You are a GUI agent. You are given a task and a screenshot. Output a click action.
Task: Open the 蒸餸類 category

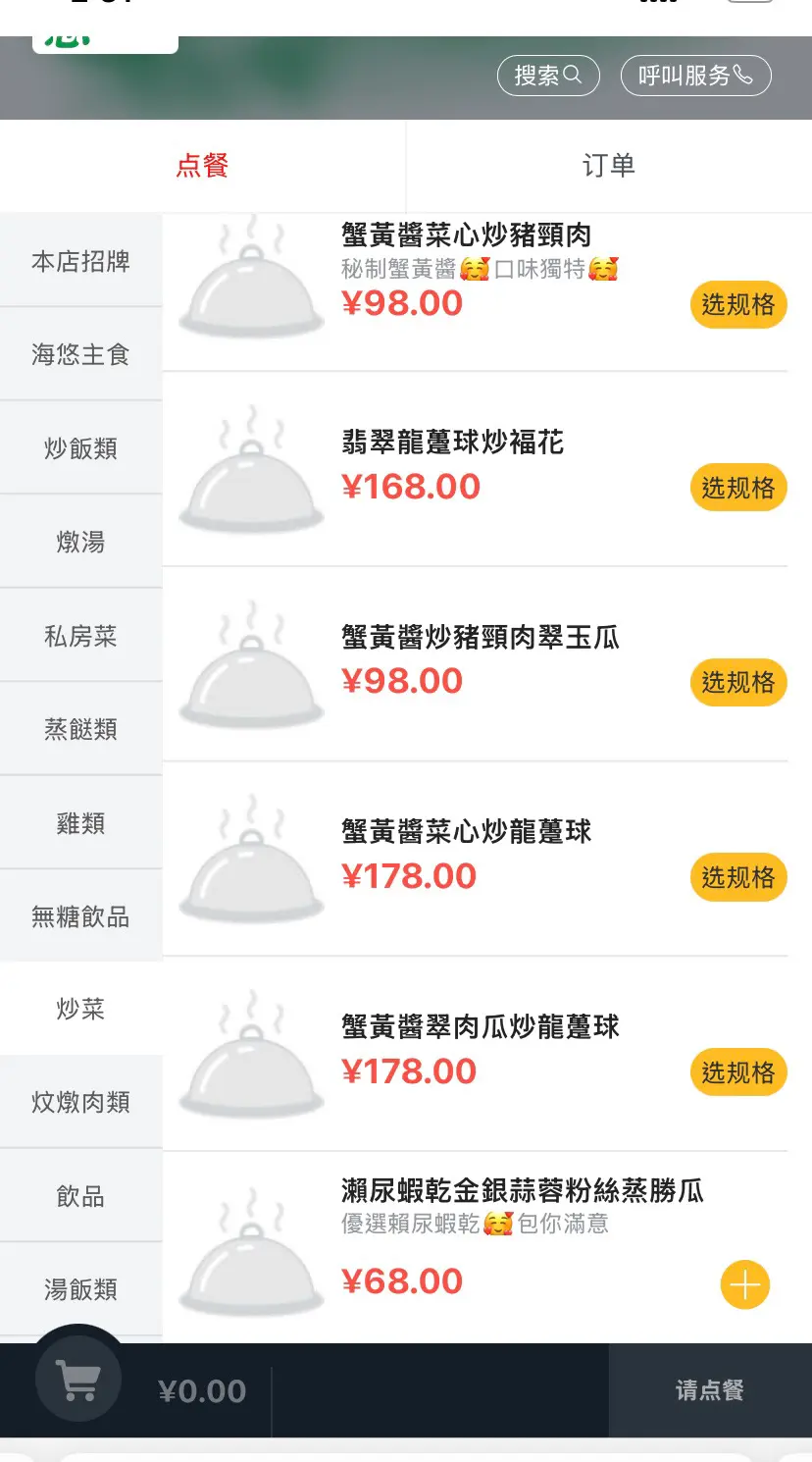(80, 729)
